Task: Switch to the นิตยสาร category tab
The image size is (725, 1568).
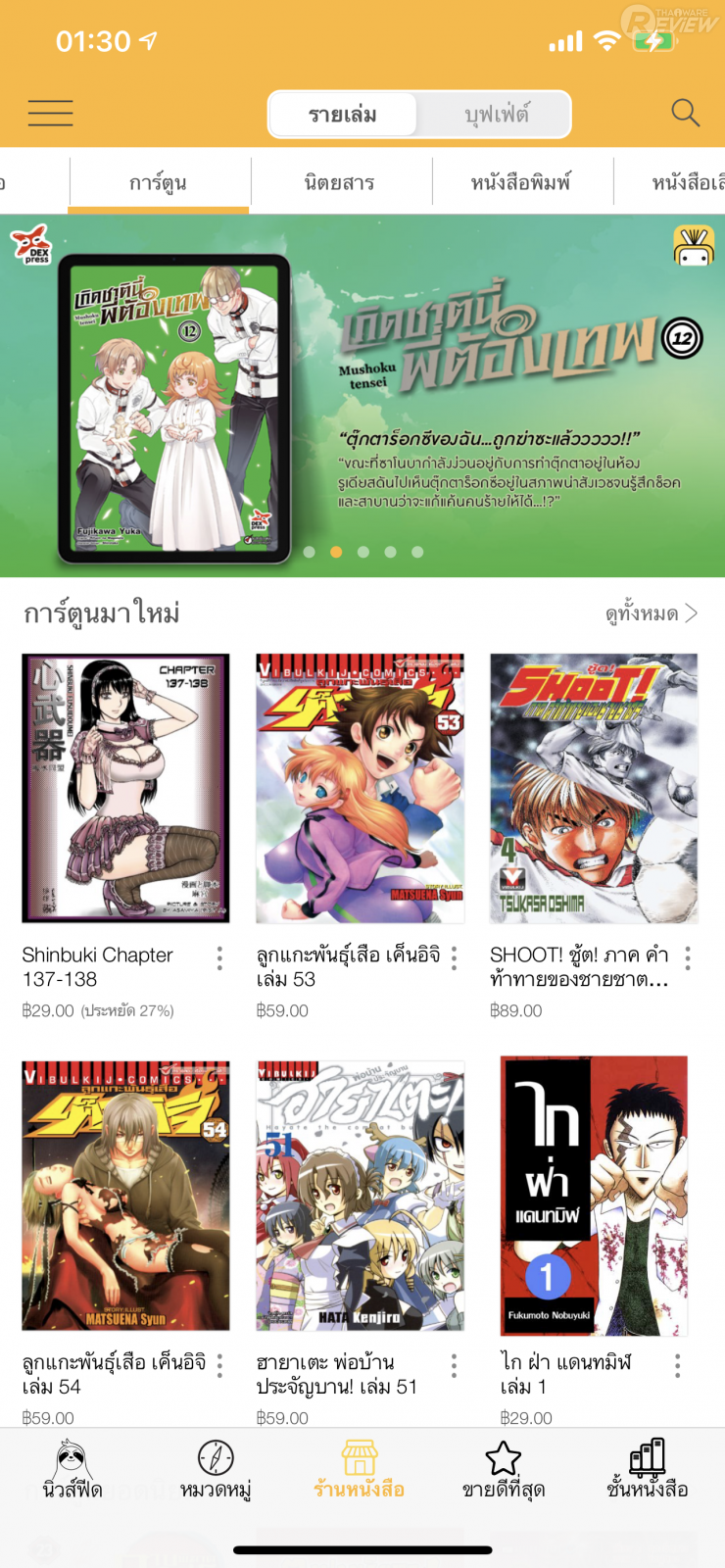Action: (339, 182)
